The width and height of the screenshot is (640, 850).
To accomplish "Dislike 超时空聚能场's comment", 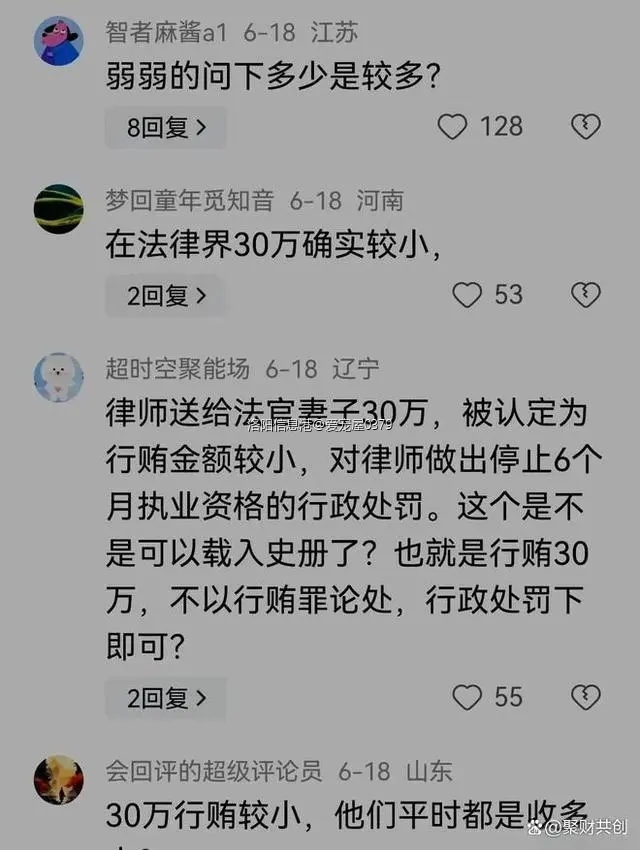I will tap(585, 697).
